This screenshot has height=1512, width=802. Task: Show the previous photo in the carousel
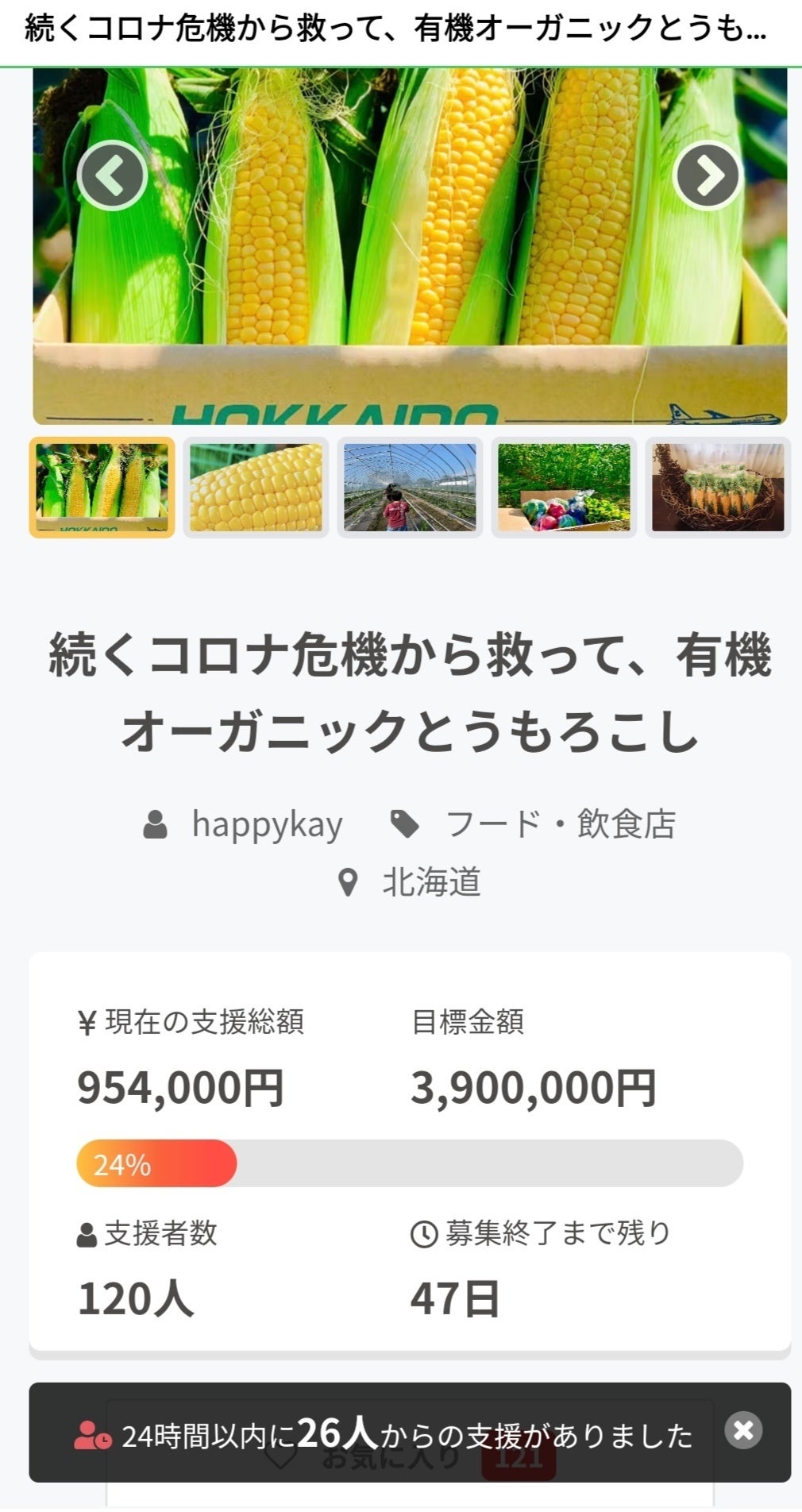112,175
